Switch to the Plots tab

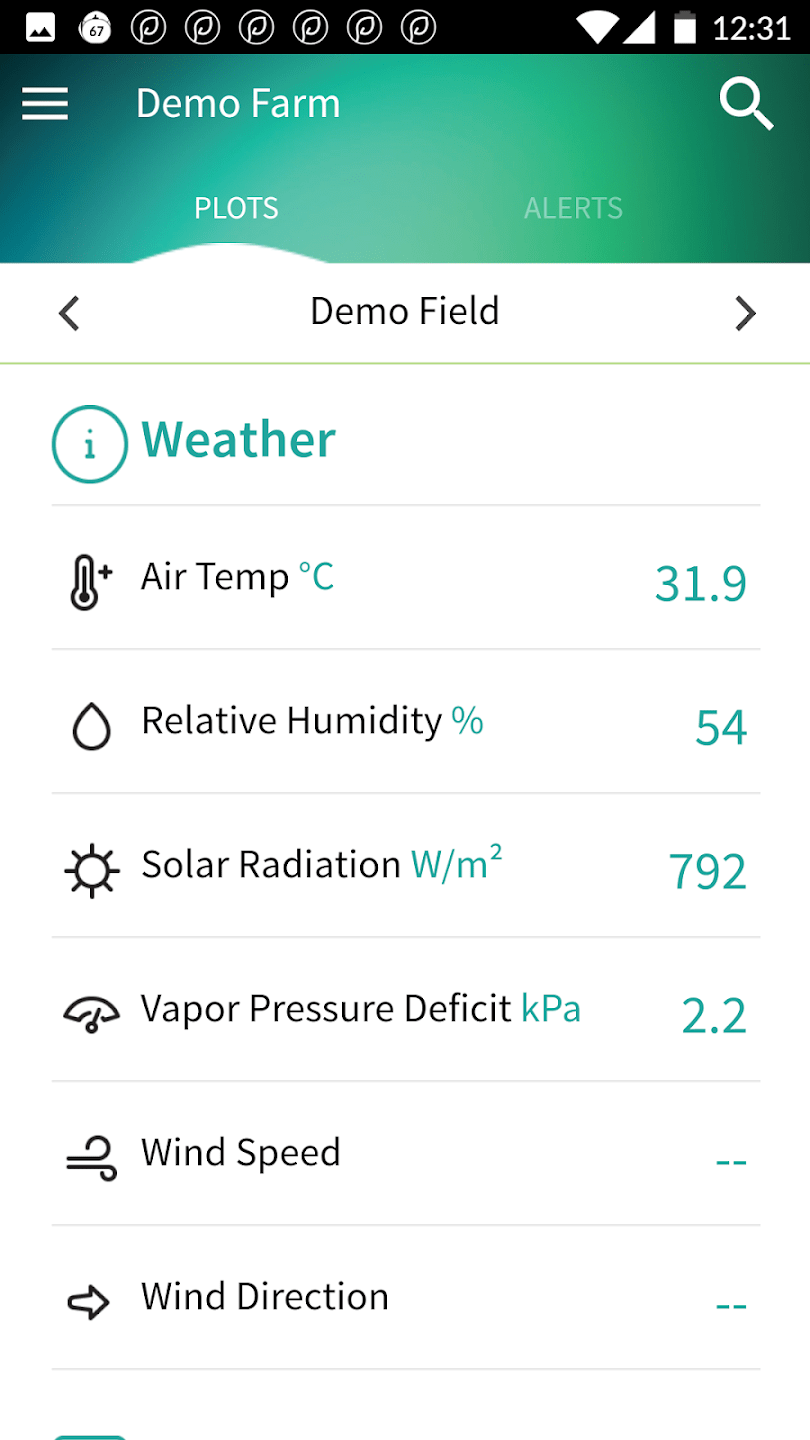pyautogui.click(x=236, y=208)
